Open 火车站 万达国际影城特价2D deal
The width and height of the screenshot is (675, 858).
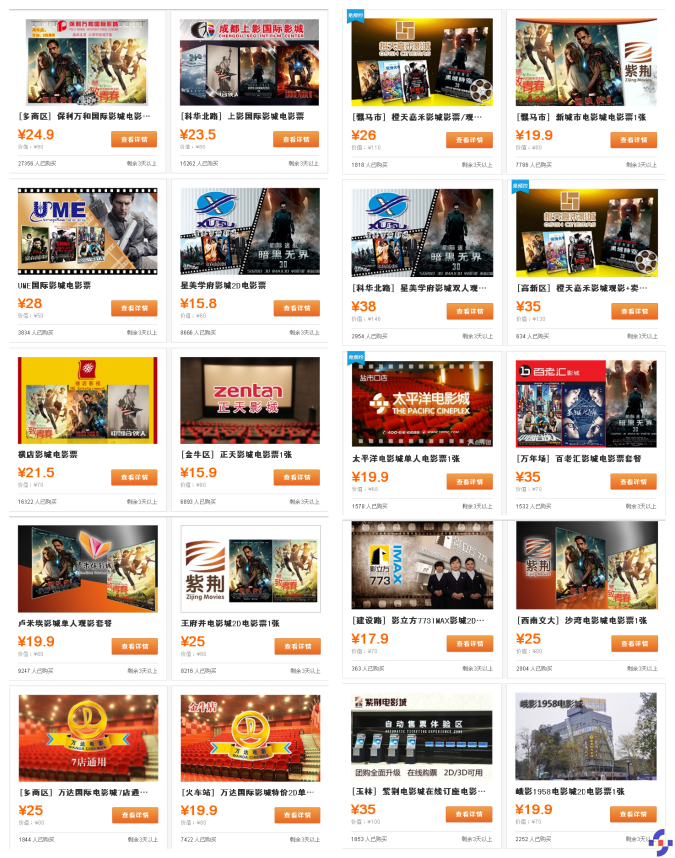[x=250, y=738]
